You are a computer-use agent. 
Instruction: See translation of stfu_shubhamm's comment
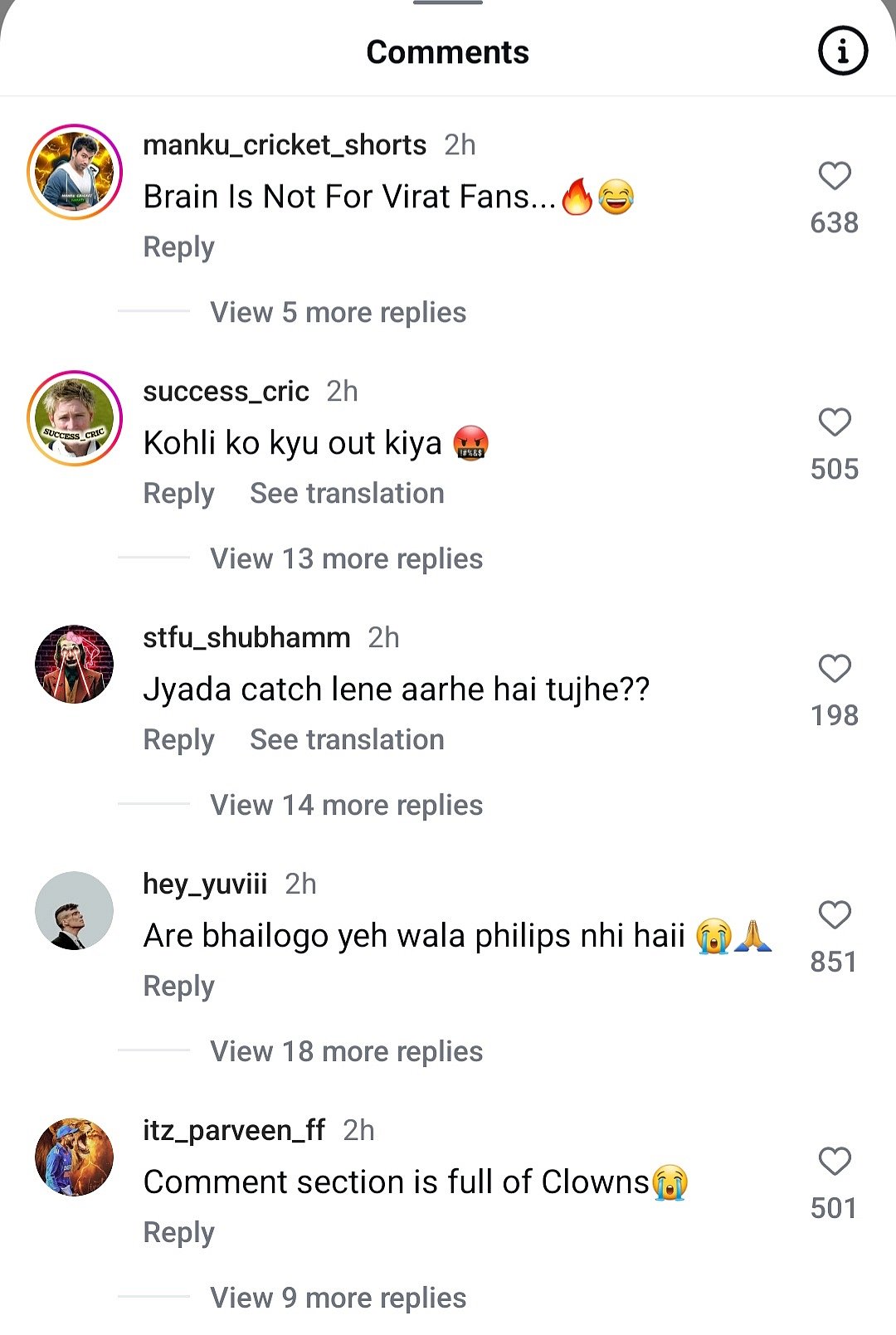point(347,740)
